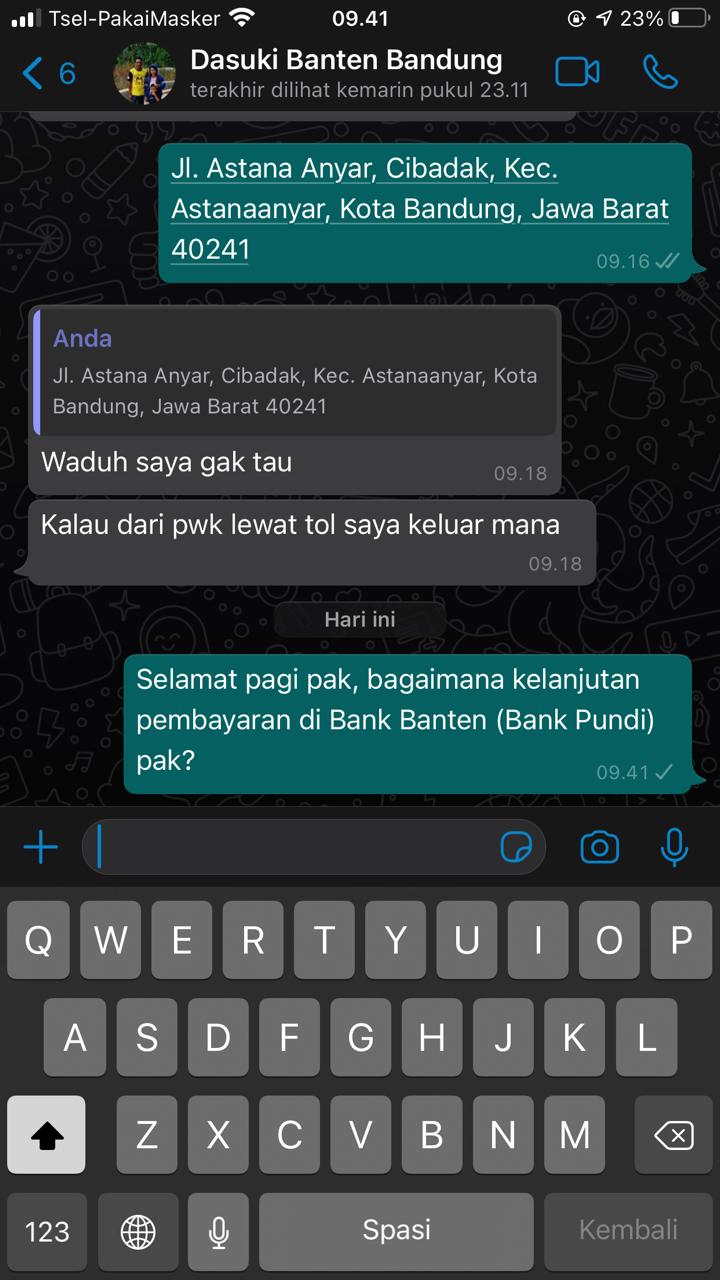This screenshot has height=1280, width=720.
Task: Start a video call with Dasuki
Action: point(577,72)
